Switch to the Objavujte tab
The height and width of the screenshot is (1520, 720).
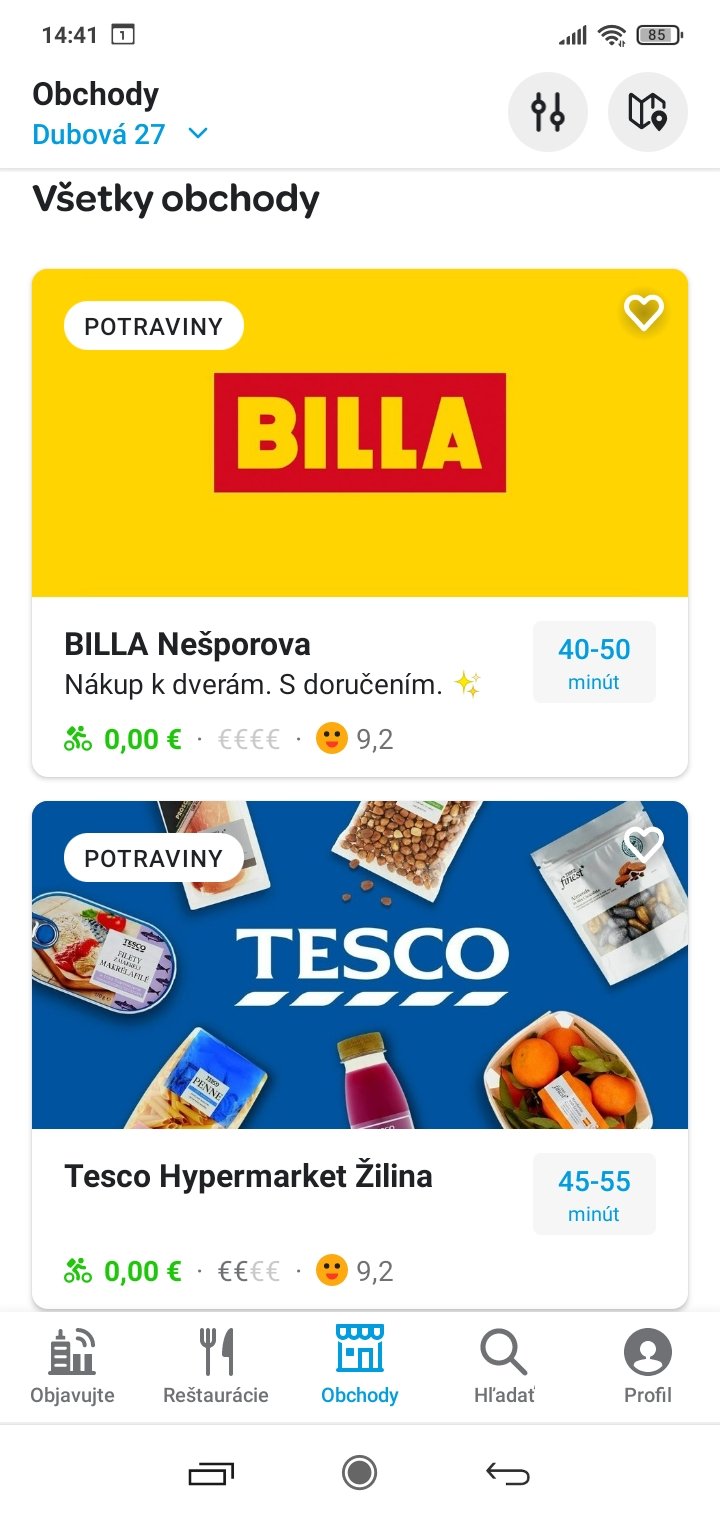(72, 1365)
